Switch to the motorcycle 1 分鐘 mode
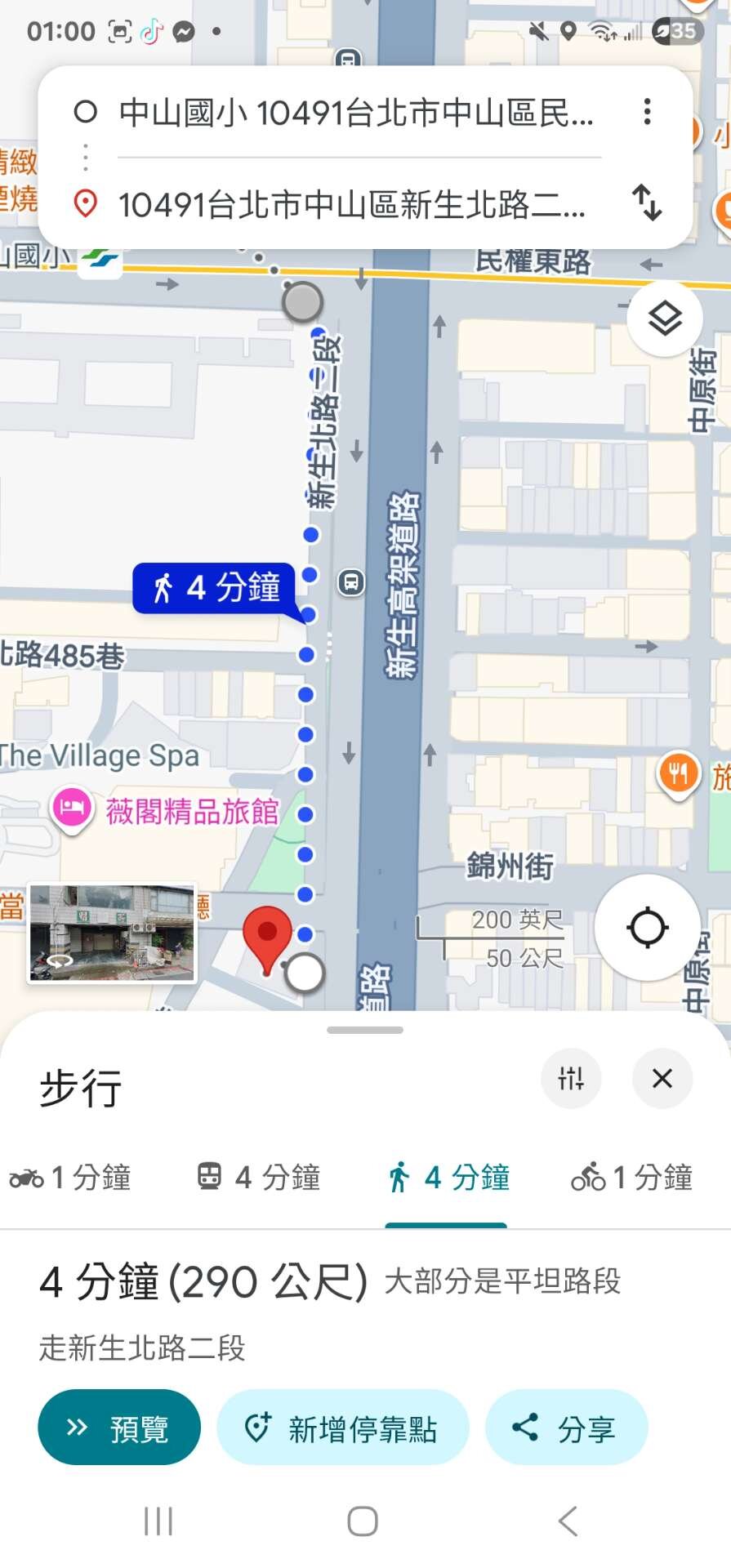This screenshot has height=1568, width=731. [x=74, y=1177]
